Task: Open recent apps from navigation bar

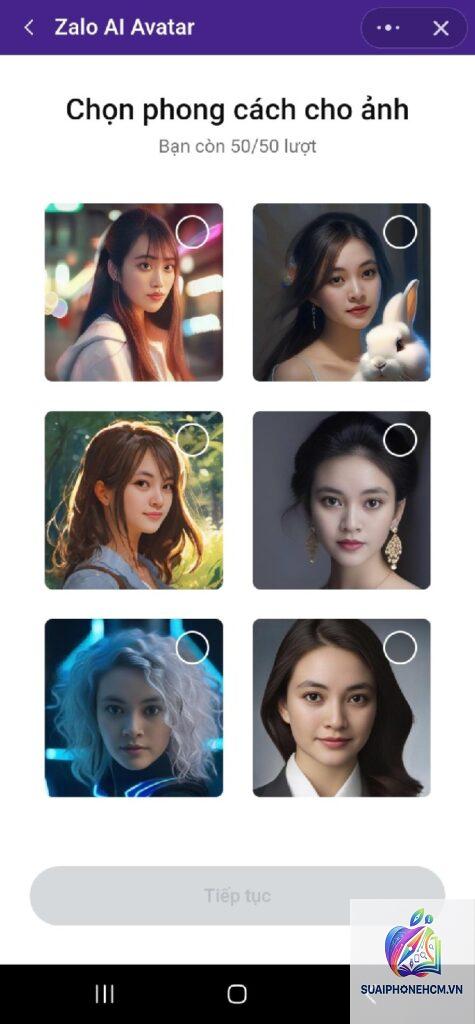Action: click(x=105, y=994)
